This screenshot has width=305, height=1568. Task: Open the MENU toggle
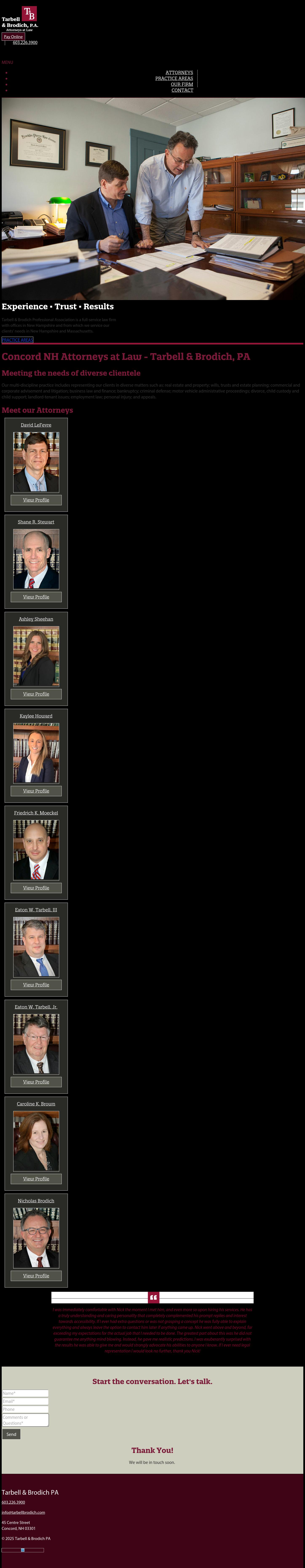7,62
